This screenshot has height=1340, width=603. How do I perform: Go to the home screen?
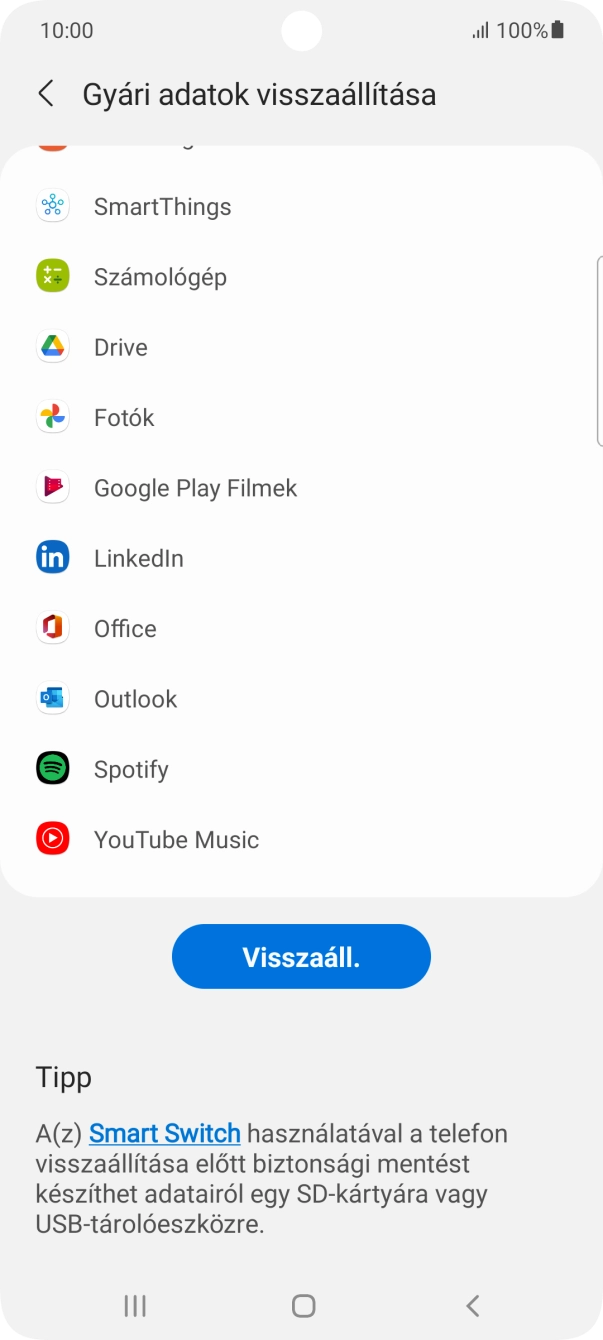[x=303, y=1305]
